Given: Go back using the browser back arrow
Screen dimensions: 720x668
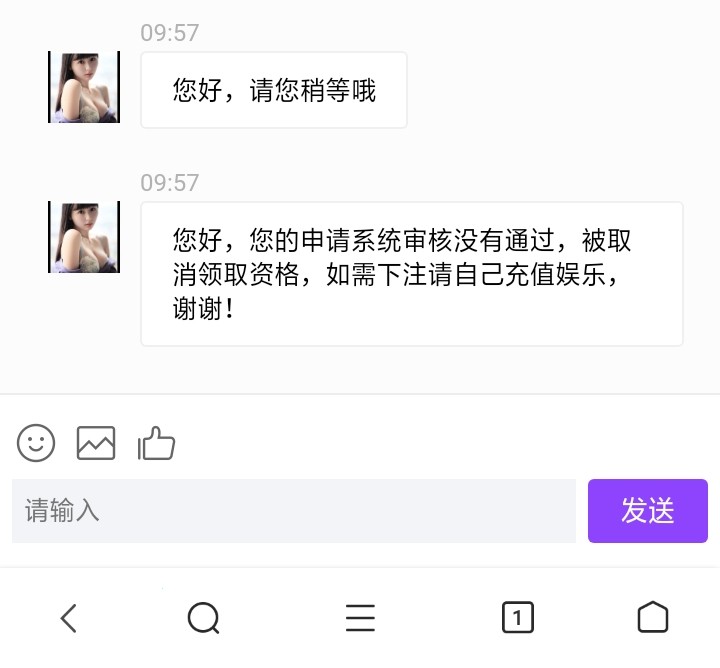Looking at the screenshot, I should pos(68,618).
